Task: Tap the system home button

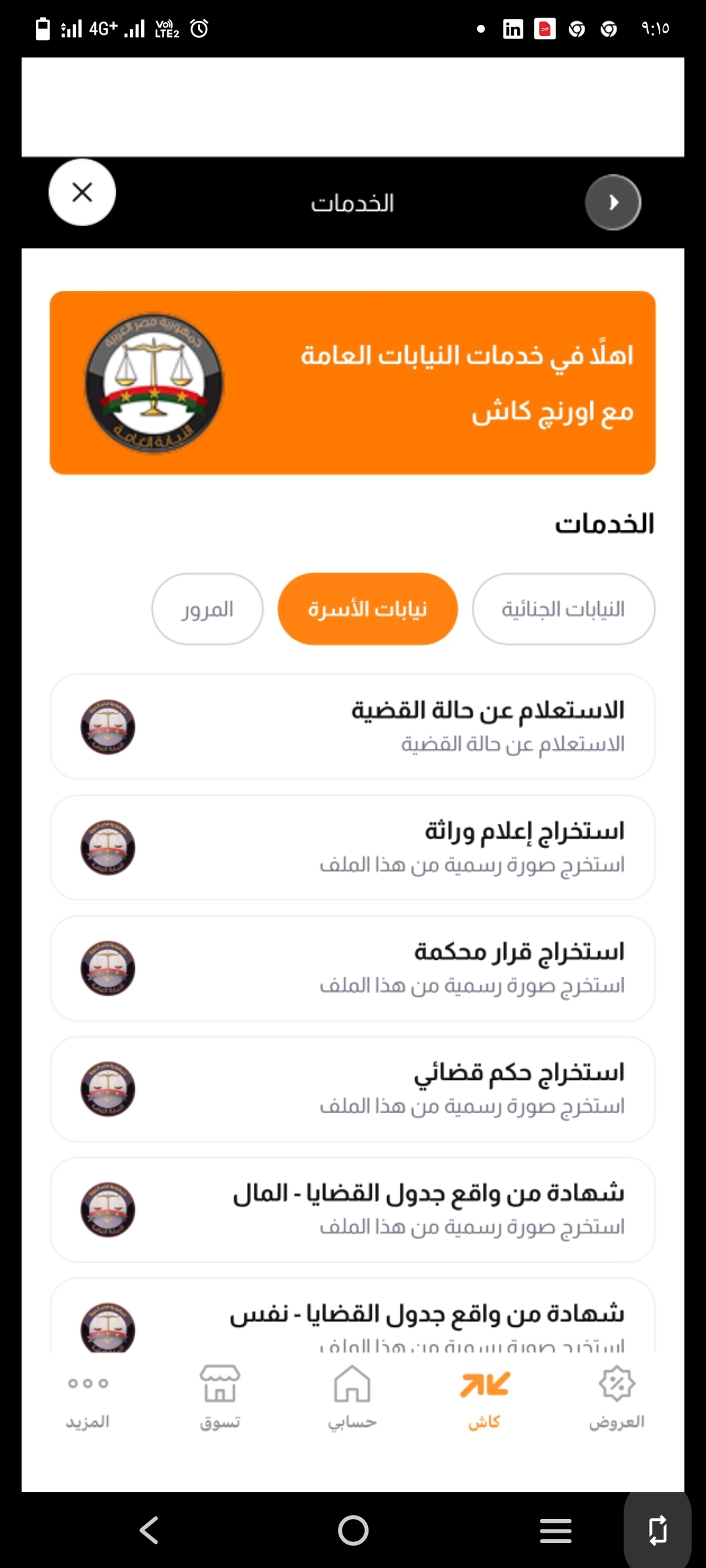Action: [353, 1530]
